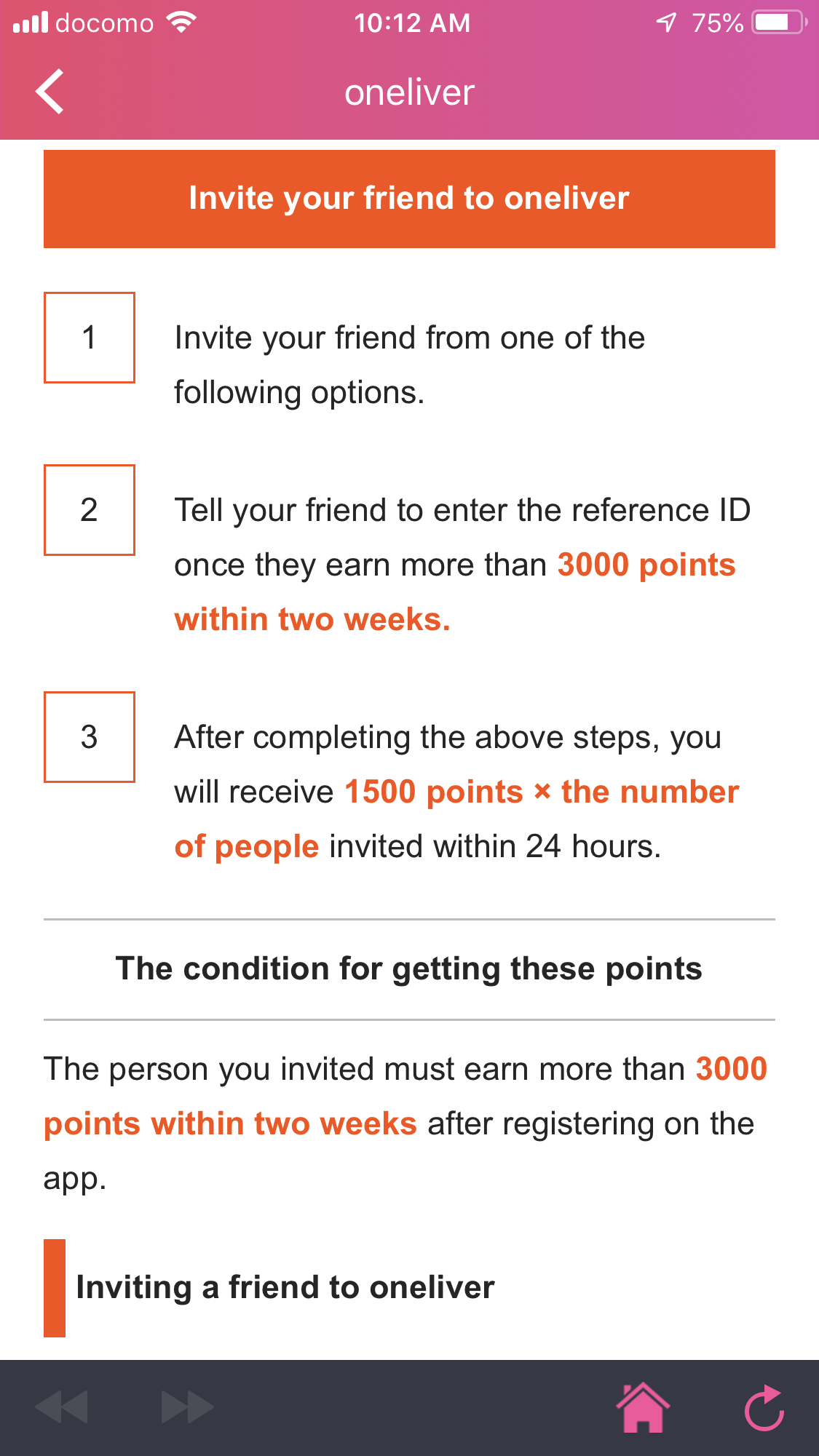819x1456 pixels.
Task: Tap the home icon in bottom bar
Action: click(643, 1407)
